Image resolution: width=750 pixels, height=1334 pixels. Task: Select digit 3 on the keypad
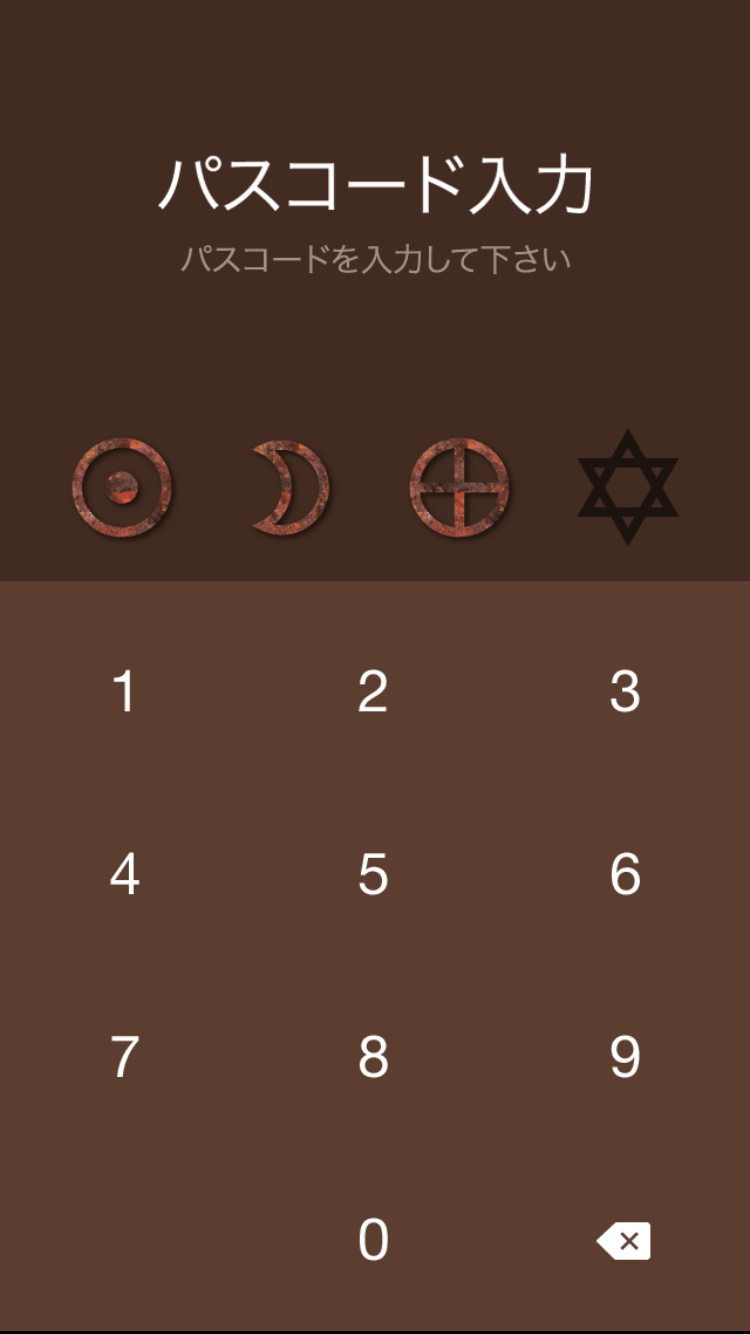pos(625,691)
